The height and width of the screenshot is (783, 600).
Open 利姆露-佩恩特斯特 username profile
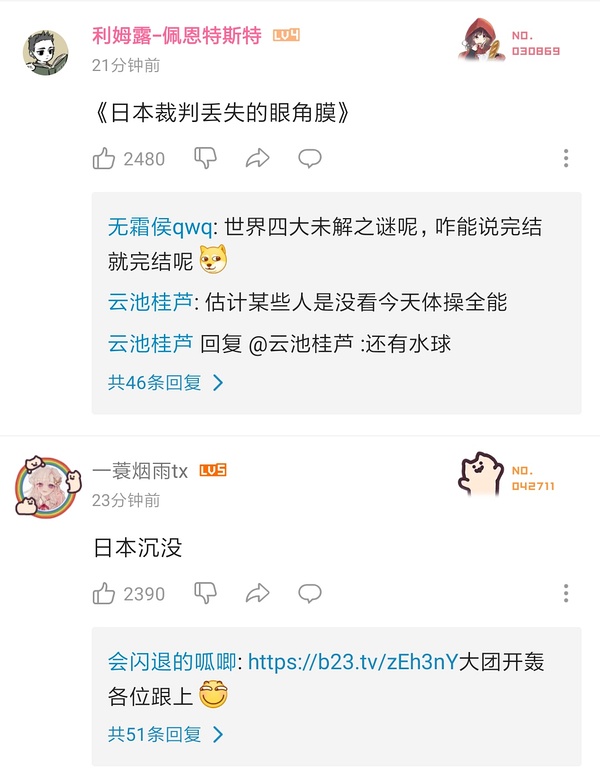coord(176,36)
